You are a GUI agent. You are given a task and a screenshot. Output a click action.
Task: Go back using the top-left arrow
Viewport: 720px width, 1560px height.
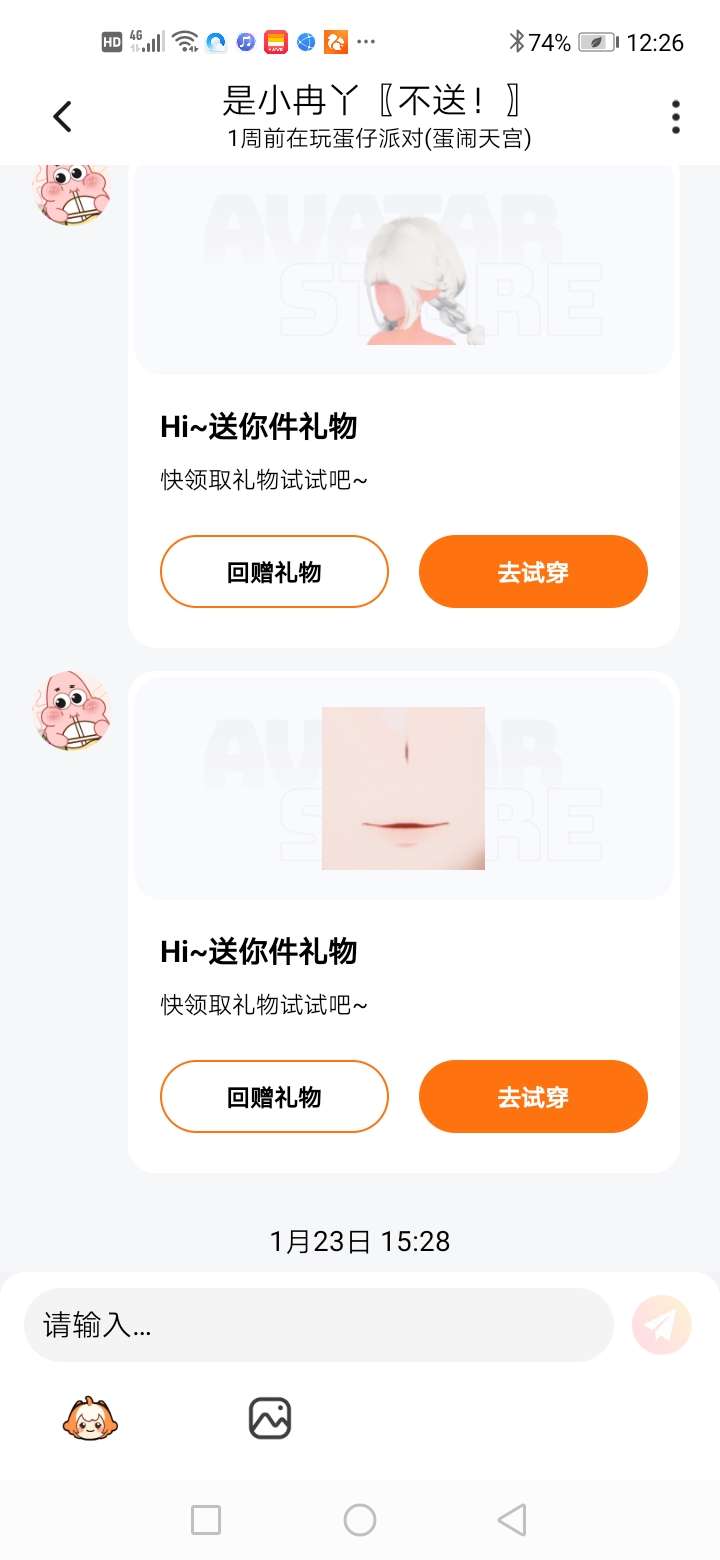tap(62, 117)
